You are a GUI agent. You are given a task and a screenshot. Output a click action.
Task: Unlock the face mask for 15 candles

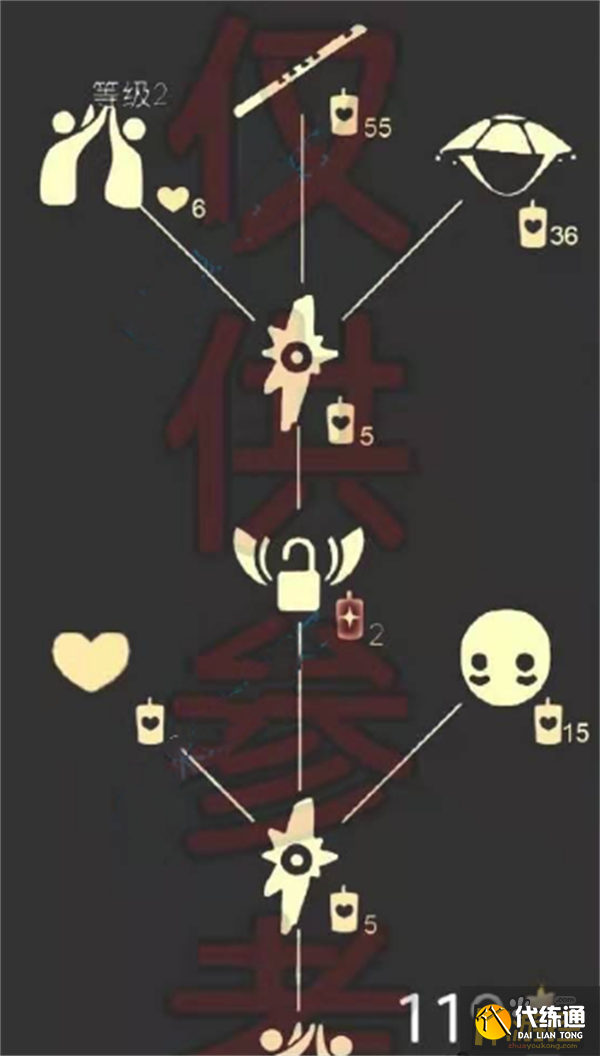coord(505,659)
